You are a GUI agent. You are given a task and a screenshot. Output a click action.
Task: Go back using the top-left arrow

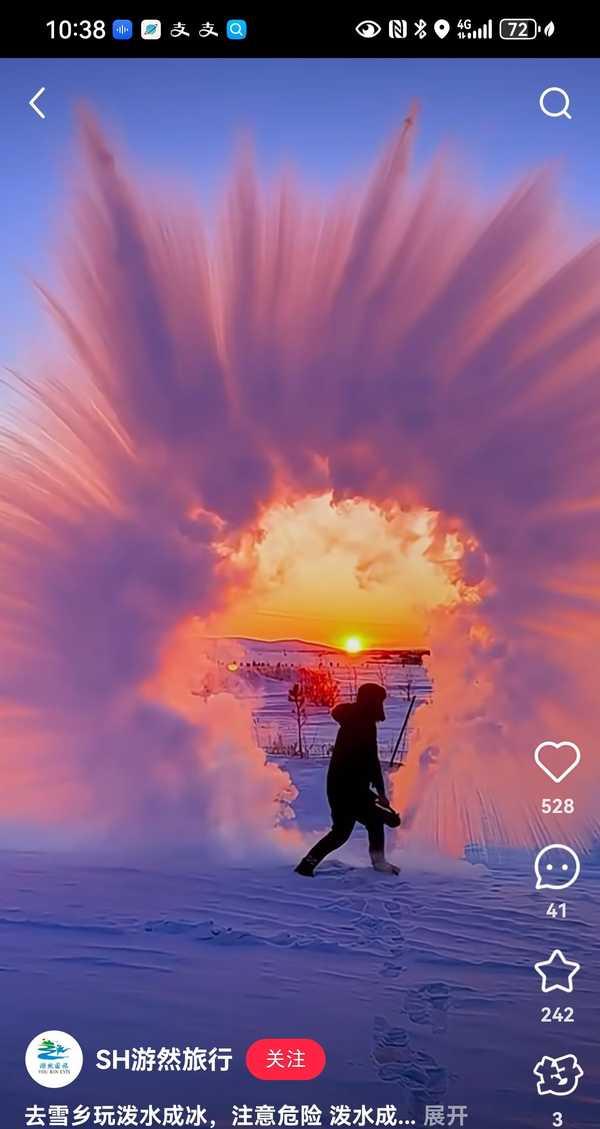pos(37,103)
